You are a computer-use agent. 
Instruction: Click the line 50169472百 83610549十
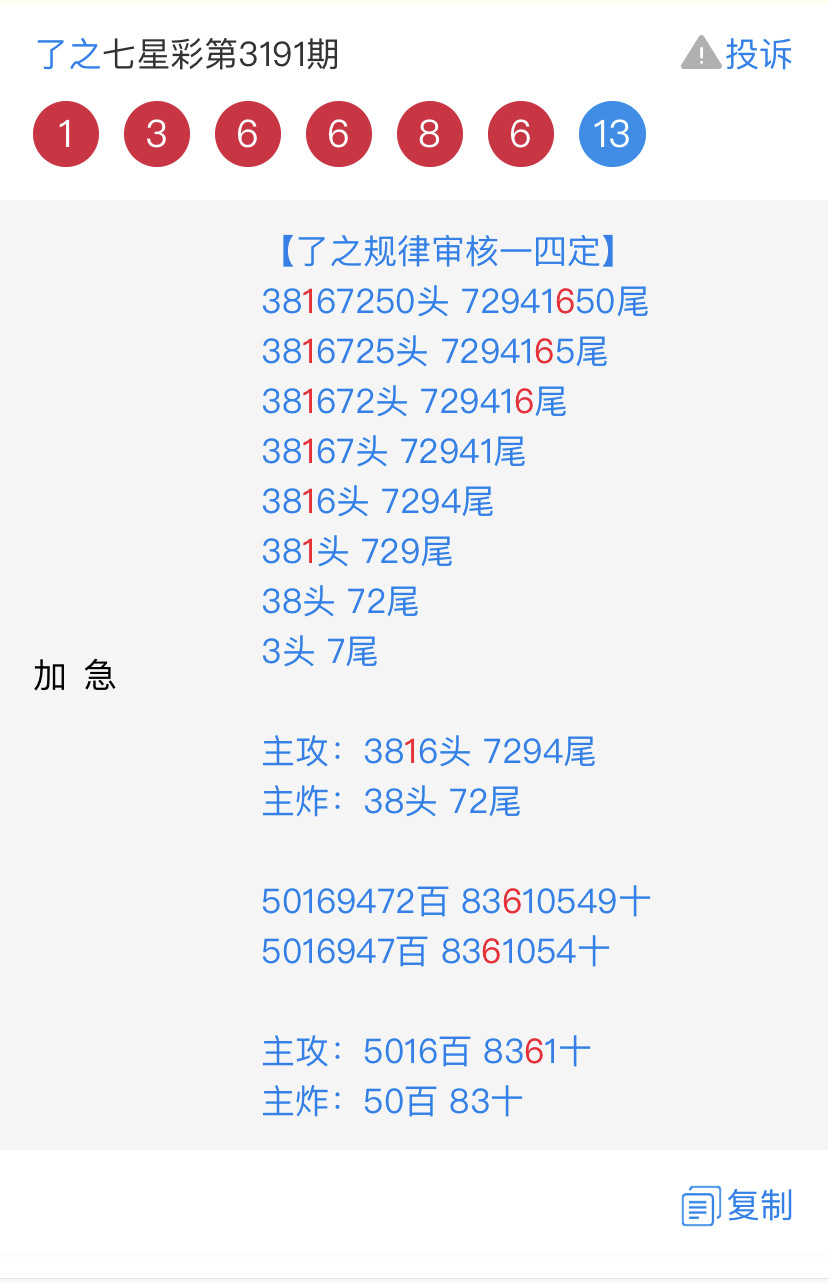coord(455,901)
